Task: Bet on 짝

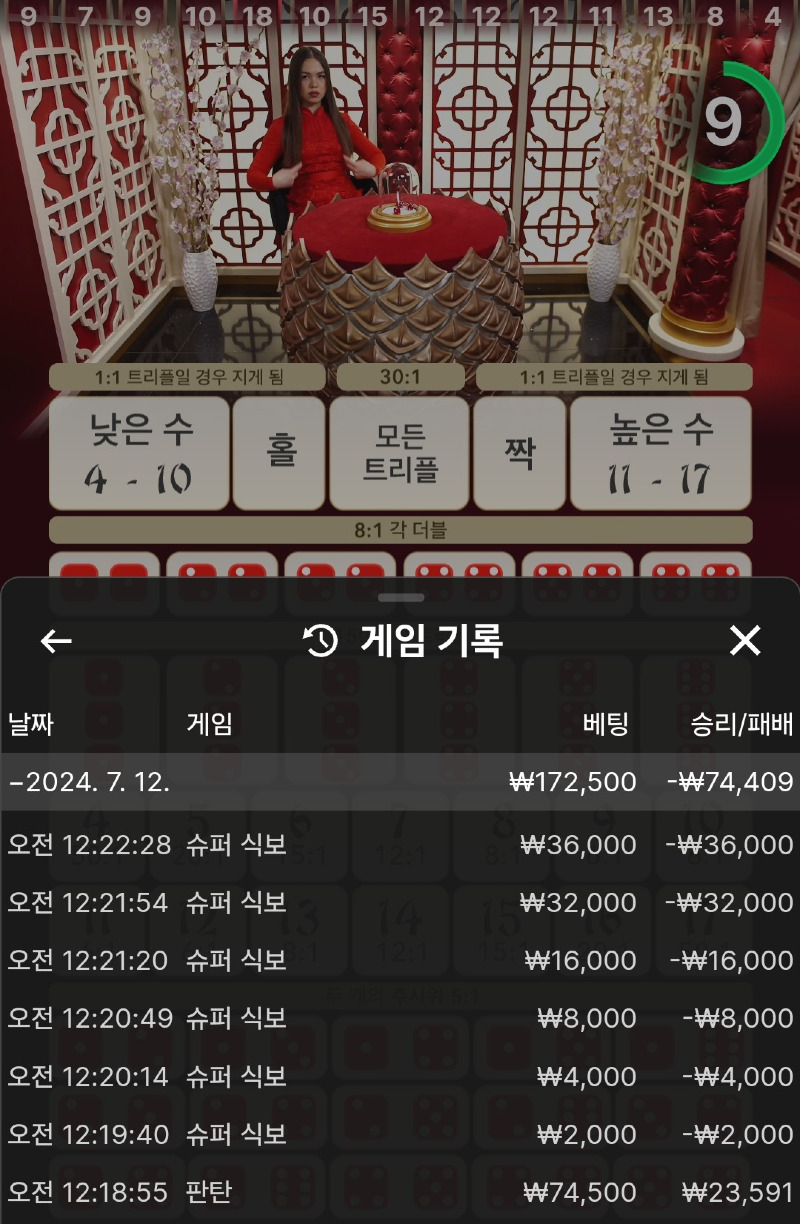Action: (x=519, y=453)
